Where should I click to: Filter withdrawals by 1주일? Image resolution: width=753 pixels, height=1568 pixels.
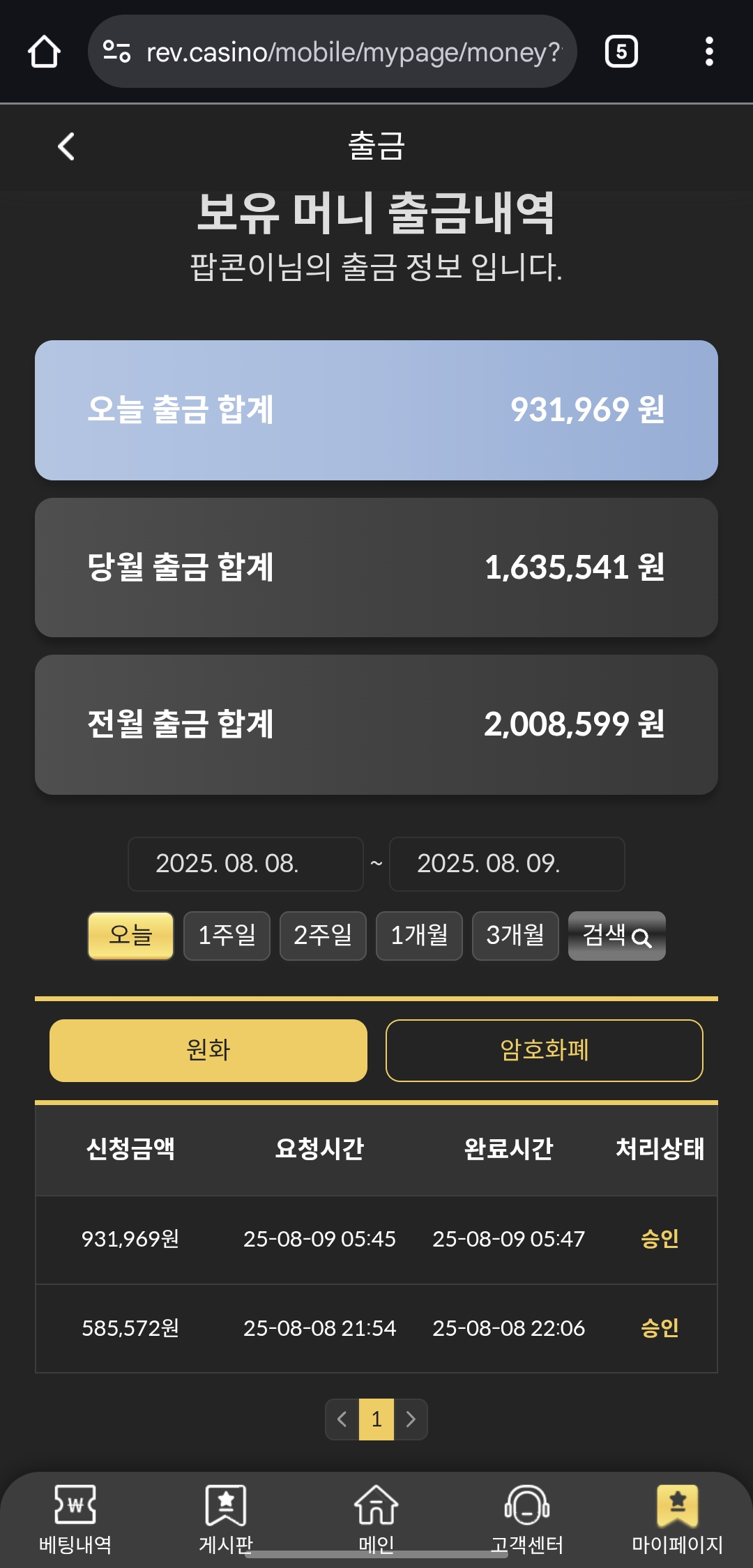click(x=227, y=936)
